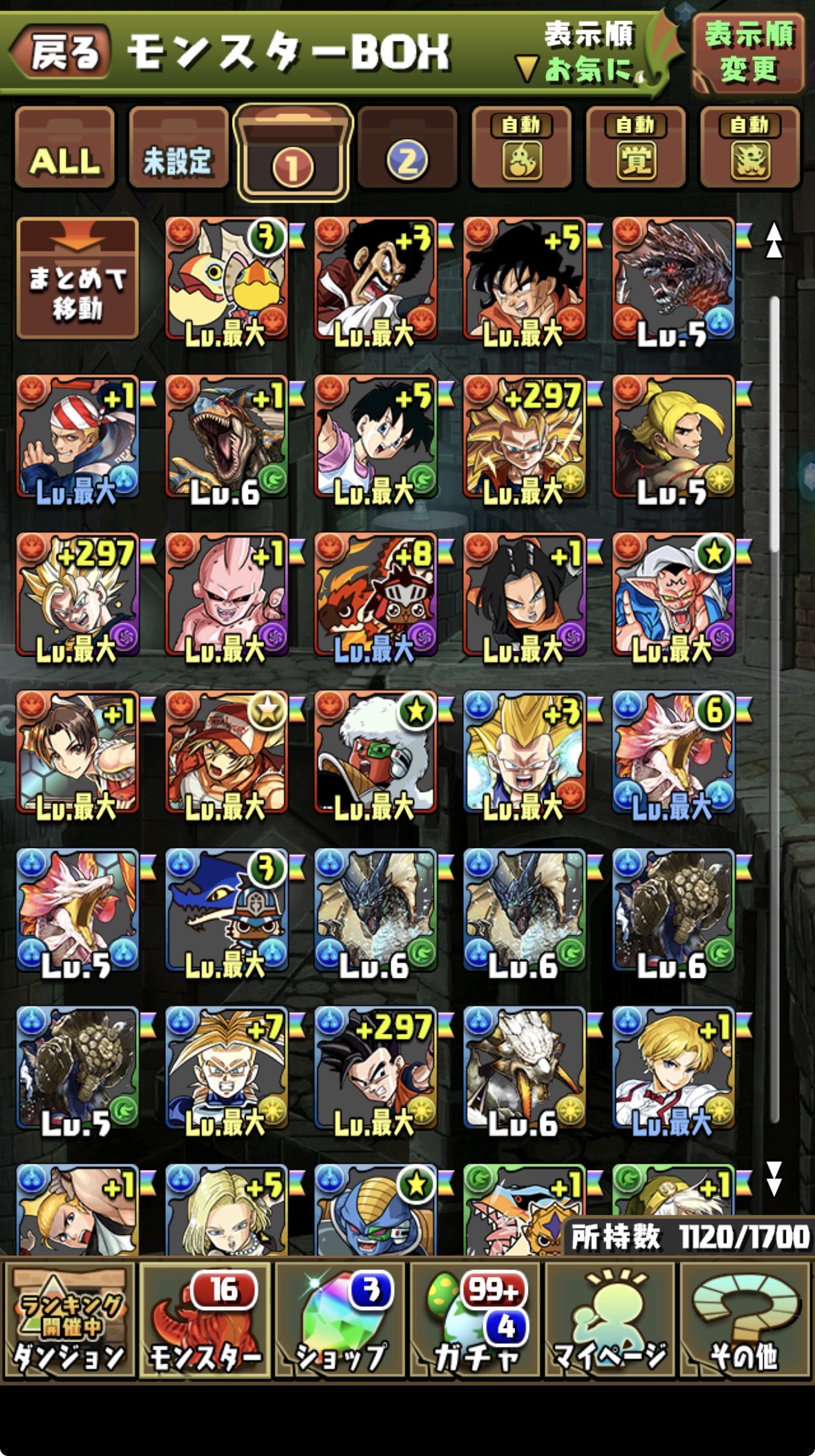This screenshot has width=815, height=1456.
Task: Open the ガチャ tab
Action: (x=476, y=1321)
